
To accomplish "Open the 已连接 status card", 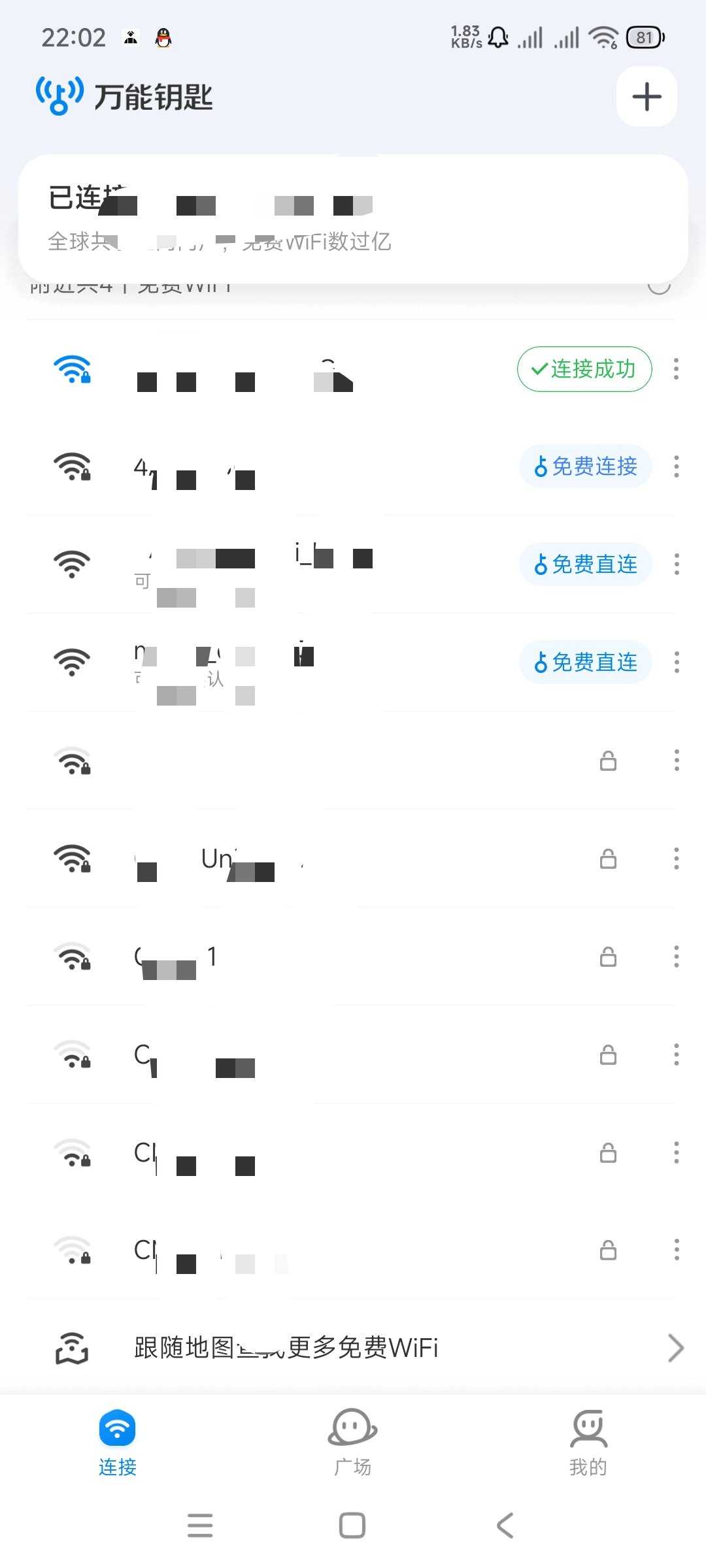I will (353, 219).
